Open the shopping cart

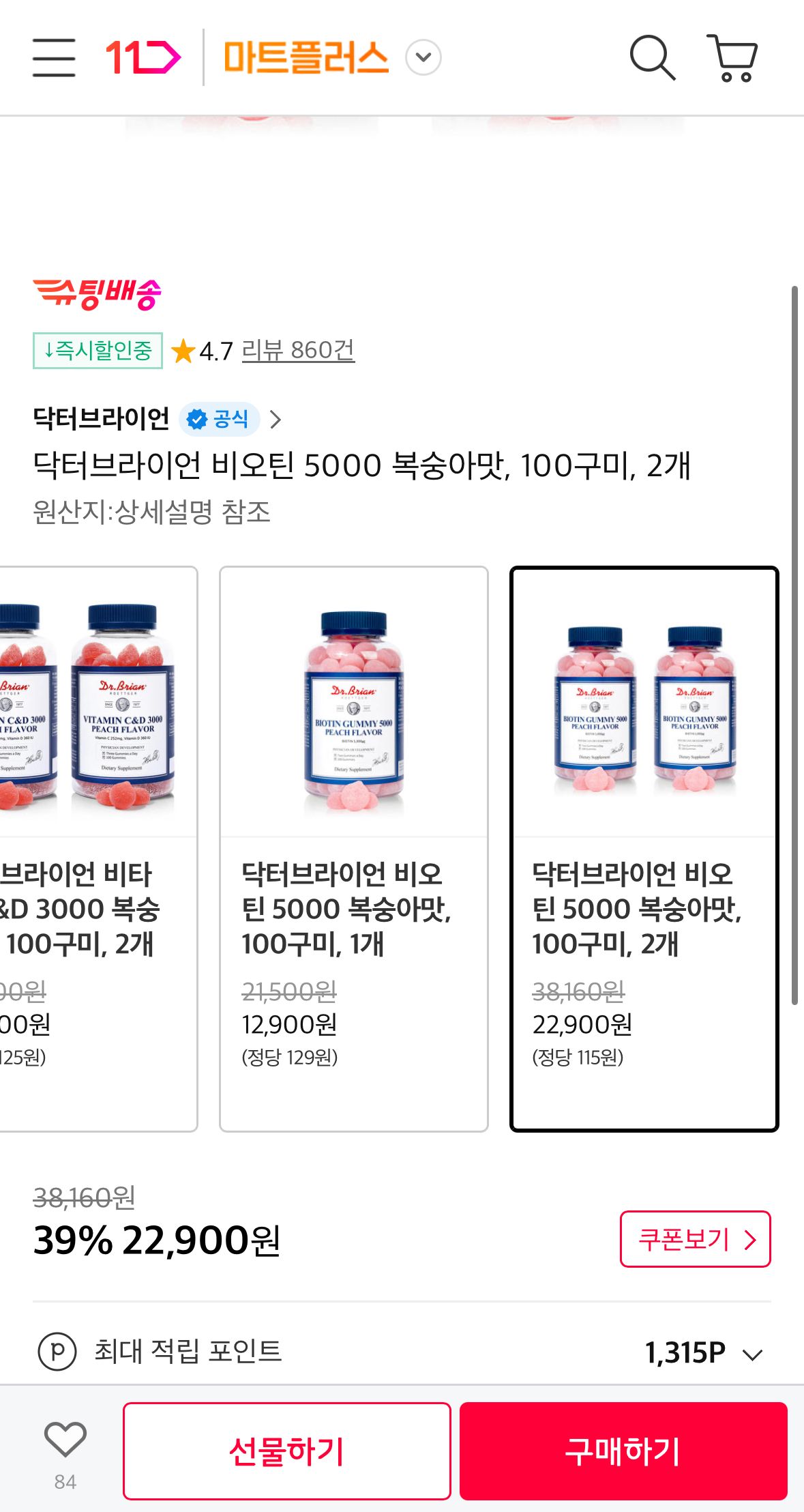tap(732, 58)
